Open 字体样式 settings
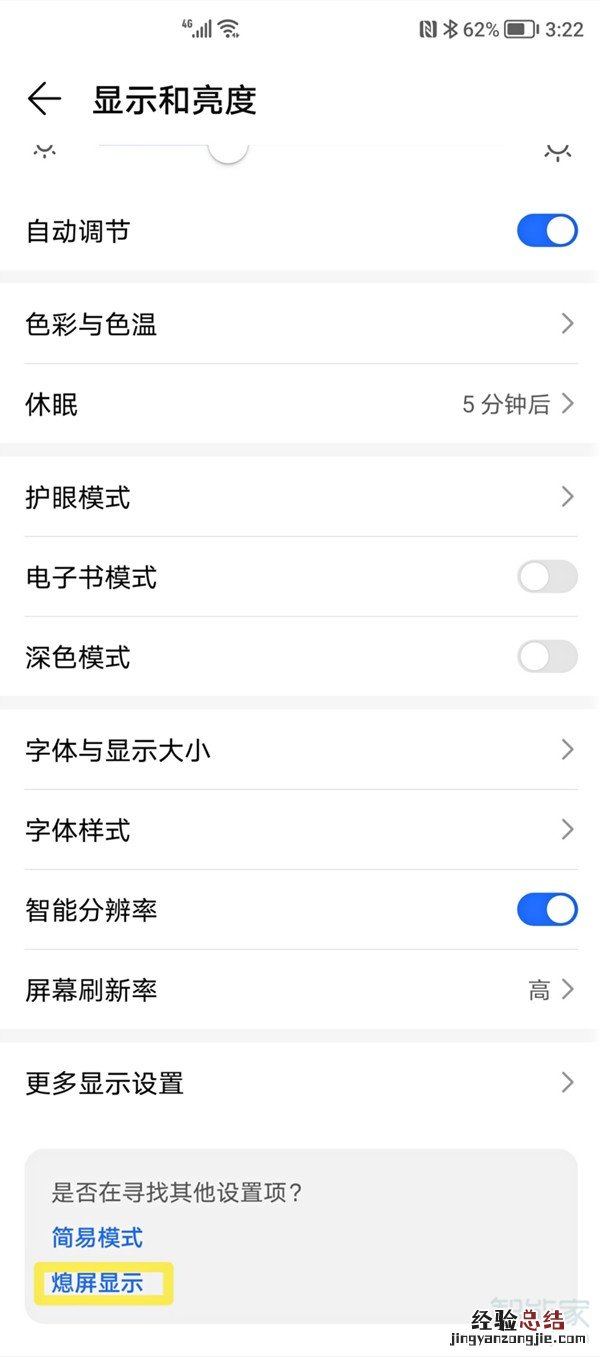Screen dimensions: 600x1357 pos(300,830)
